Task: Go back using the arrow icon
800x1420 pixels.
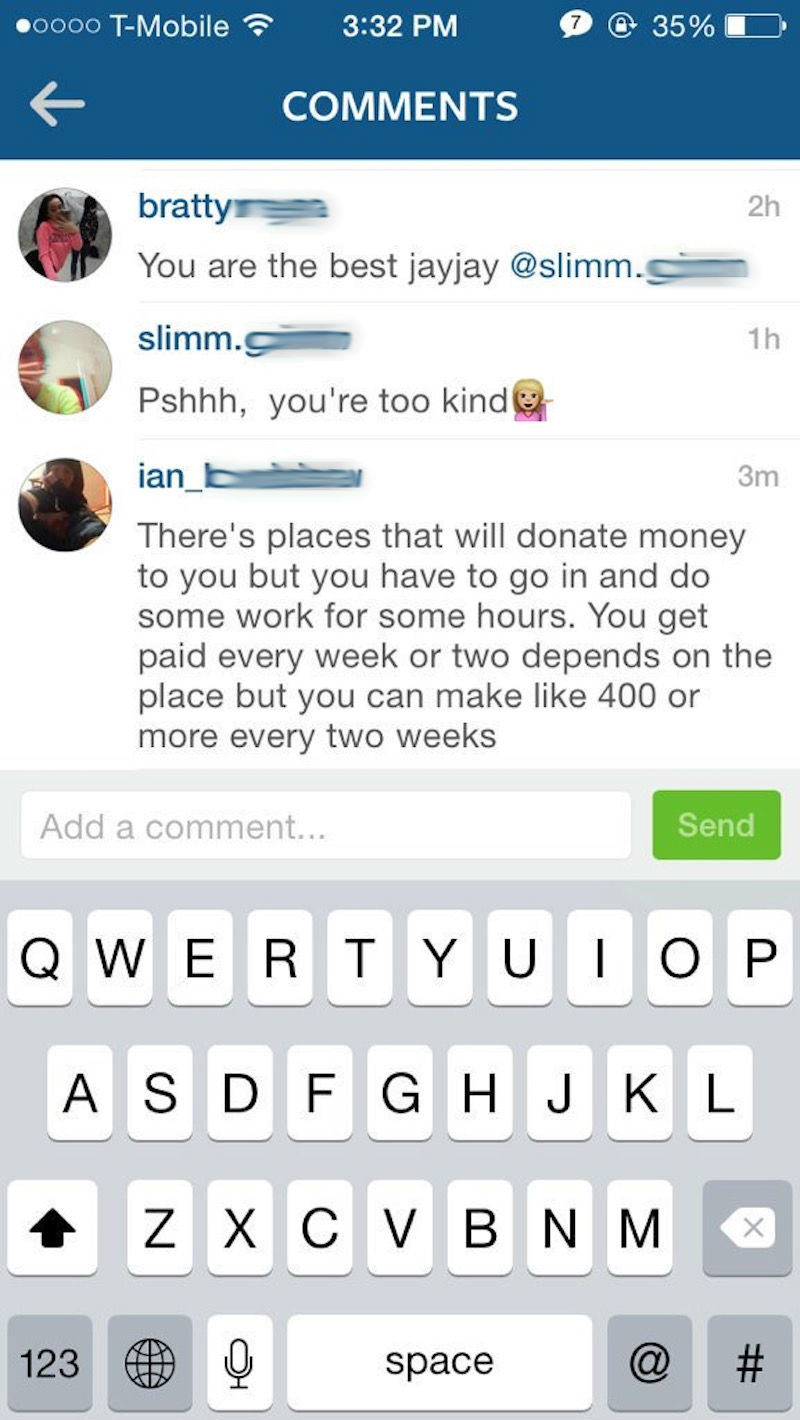Action: (x=57, y=106)
